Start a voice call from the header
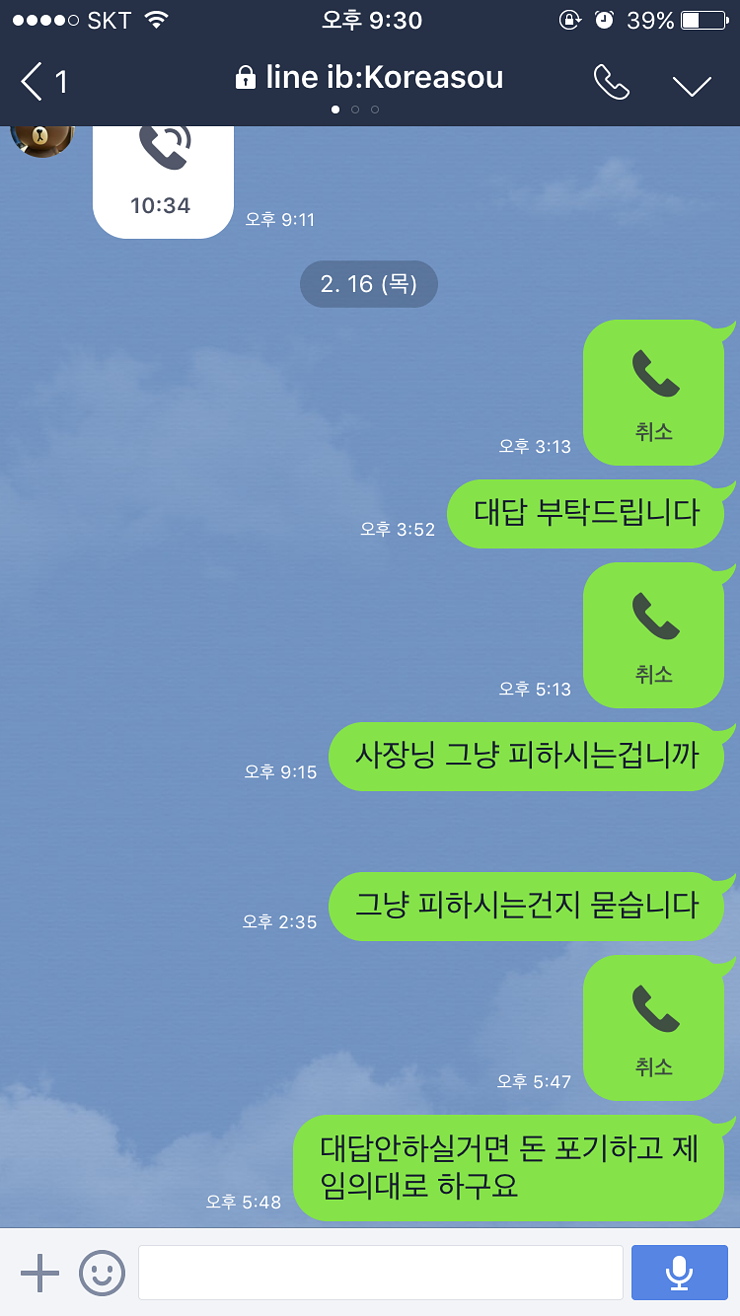 click(611, 82)
